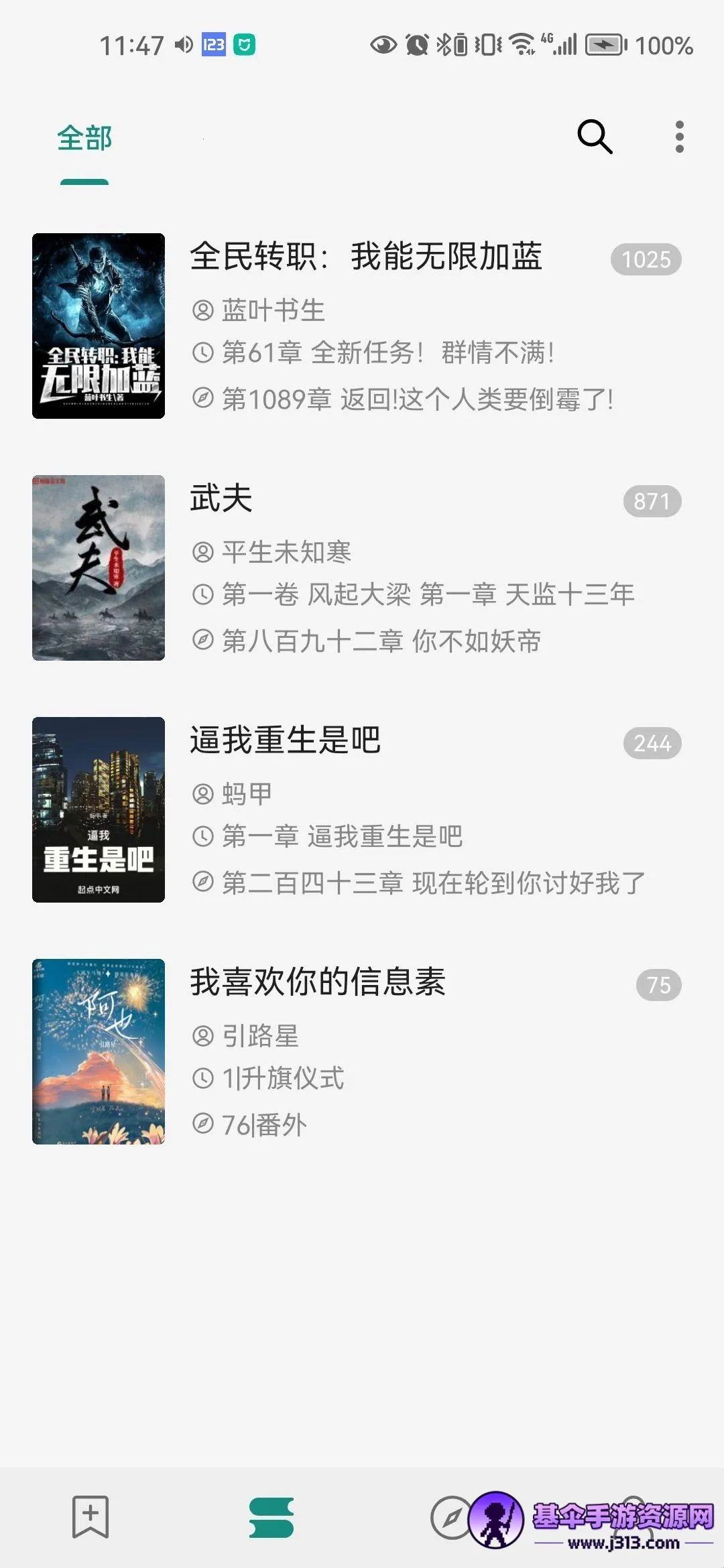Tap the green S icon in bottom bar

point(271,1517)
